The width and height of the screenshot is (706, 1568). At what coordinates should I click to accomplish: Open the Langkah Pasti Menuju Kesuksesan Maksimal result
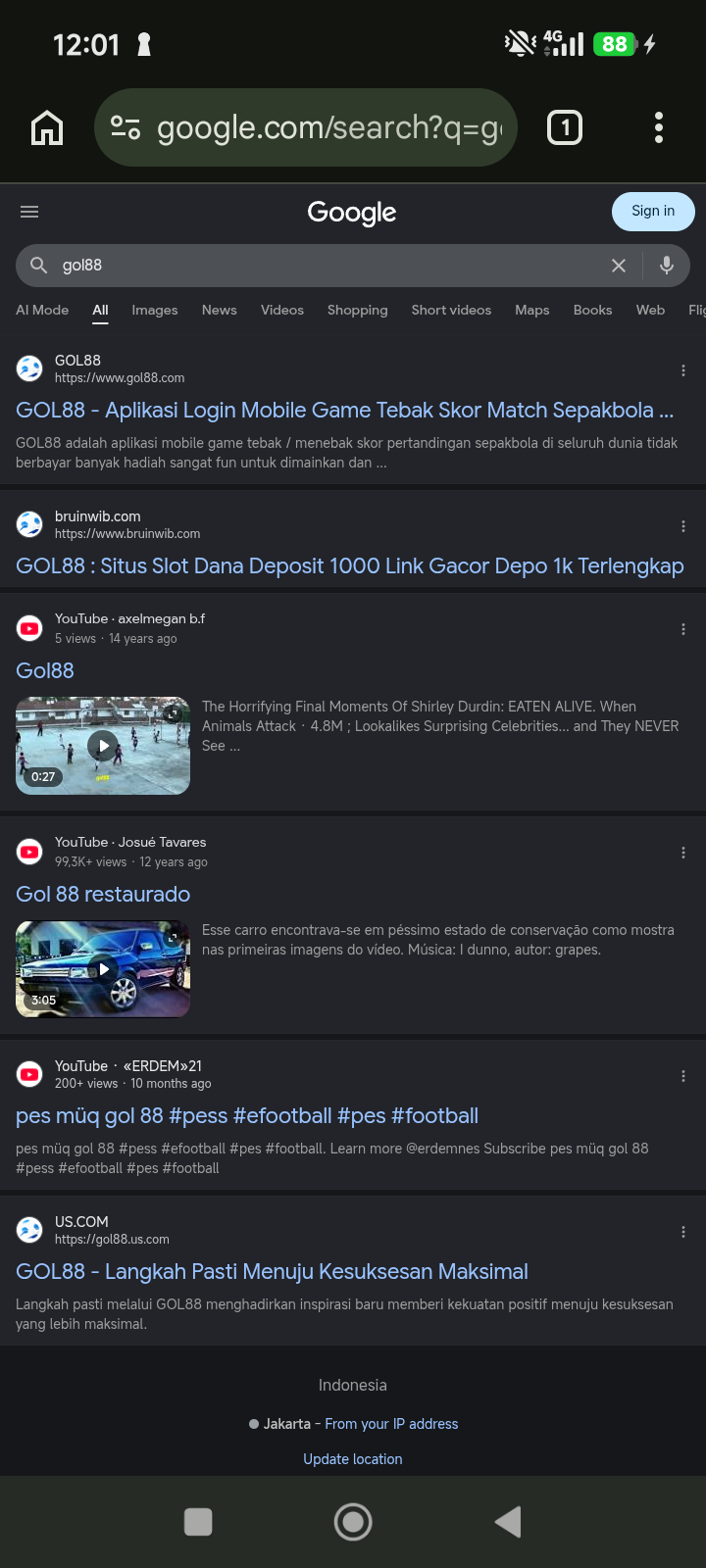click(x=272, y=1271)
